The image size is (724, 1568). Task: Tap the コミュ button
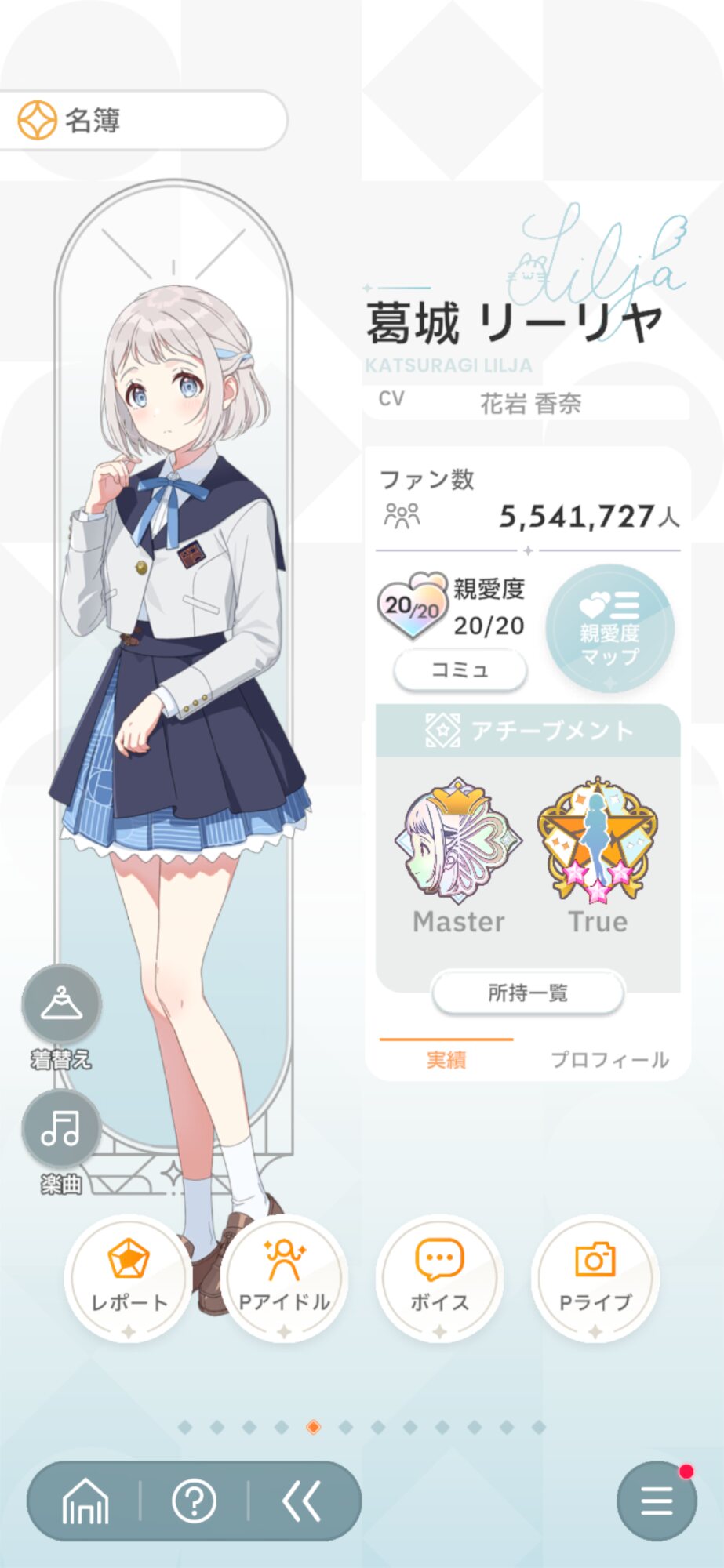pyautogui.click(x=460, y=670)
